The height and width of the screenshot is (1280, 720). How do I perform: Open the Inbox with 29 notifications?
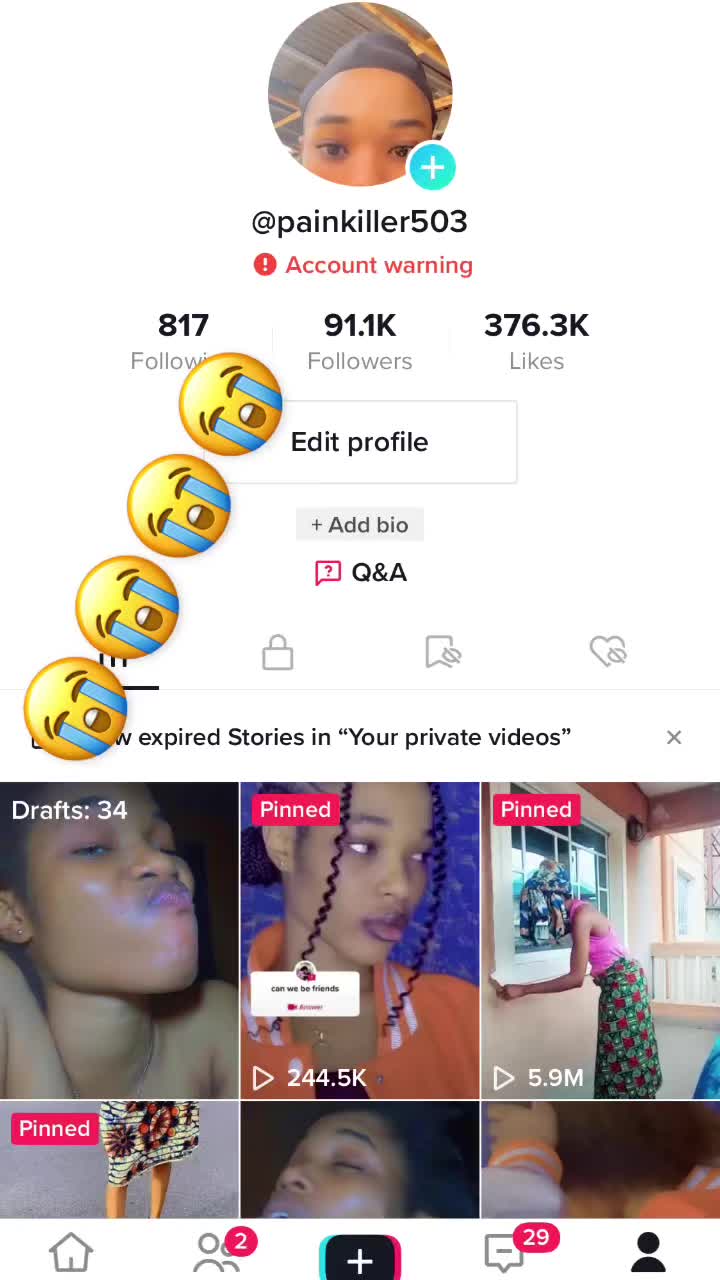point(505,1252)
